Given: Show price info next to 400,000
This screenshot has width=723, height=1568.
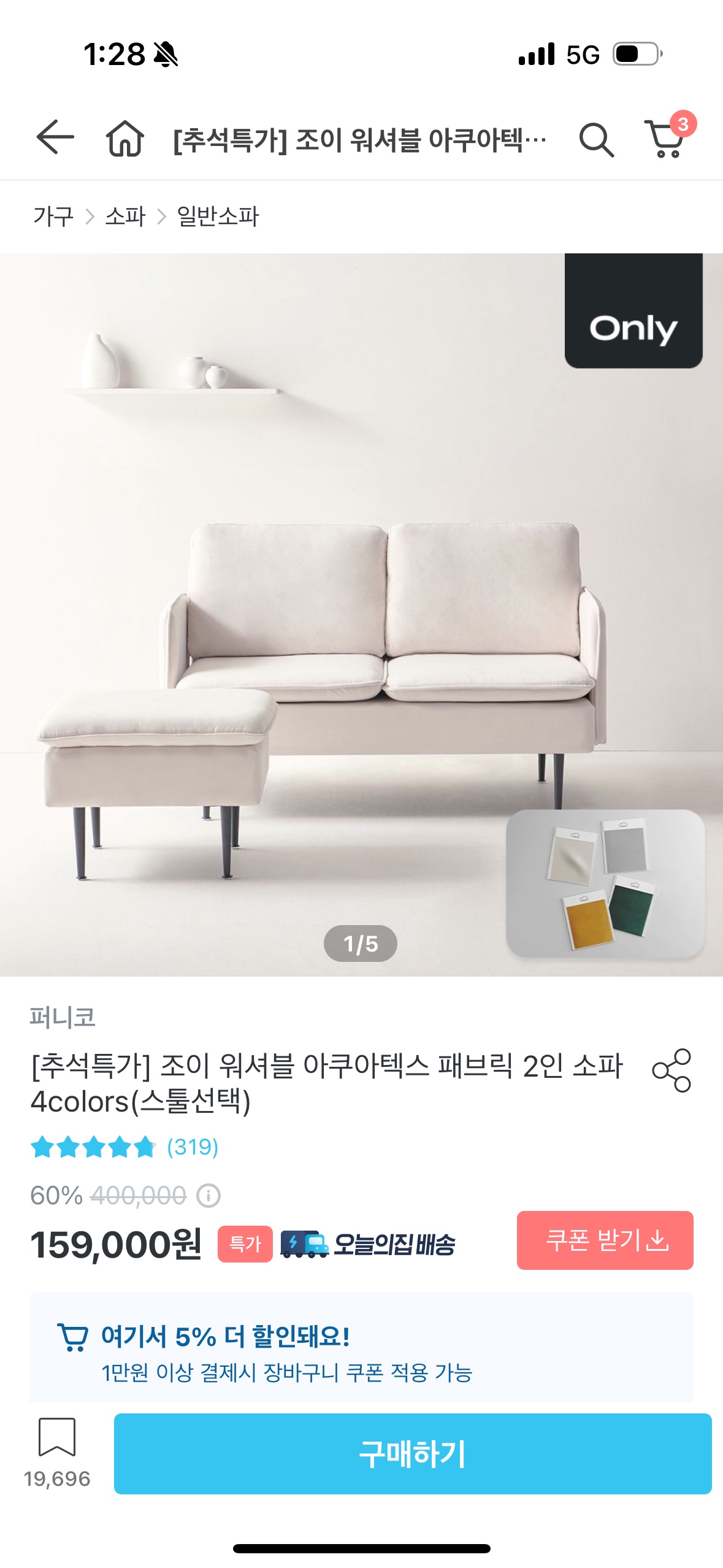Looking at the screenshot, I should pos(208,1195).
